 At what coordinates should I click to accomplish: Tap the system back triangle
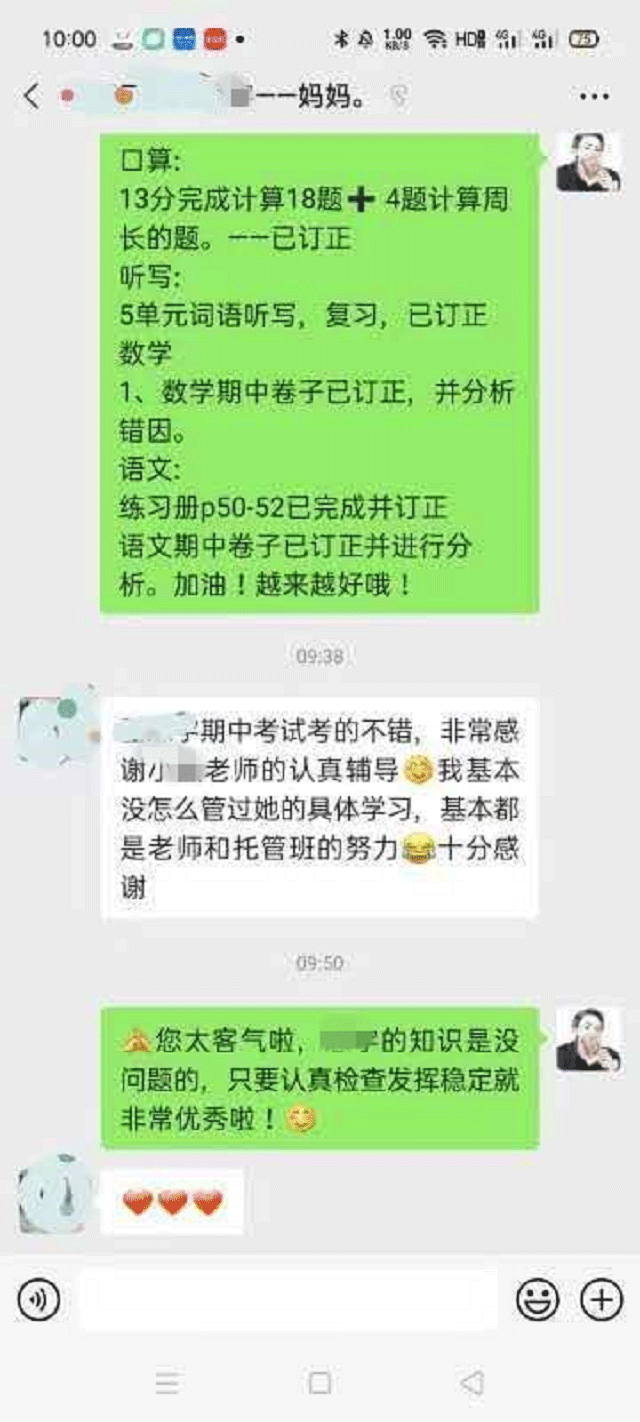pos(472,1383)
